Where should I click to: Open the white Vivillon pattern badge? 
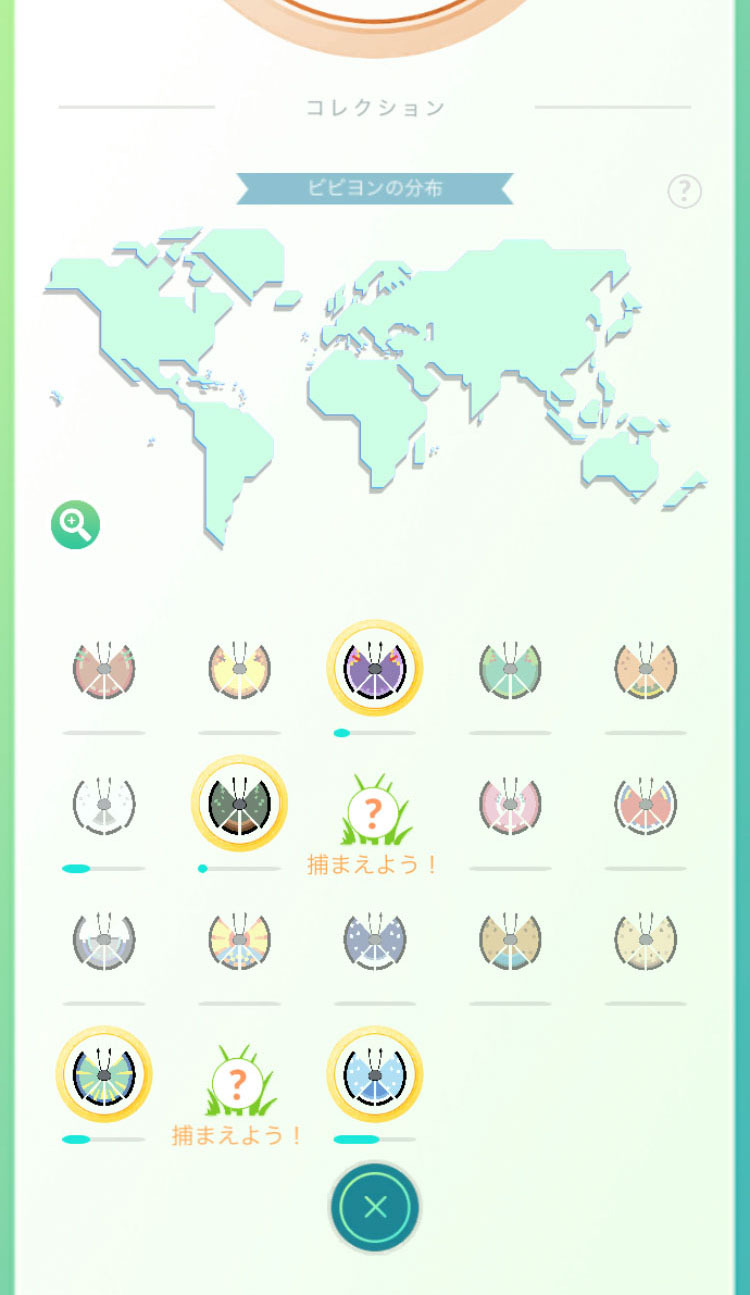[104, 803]
